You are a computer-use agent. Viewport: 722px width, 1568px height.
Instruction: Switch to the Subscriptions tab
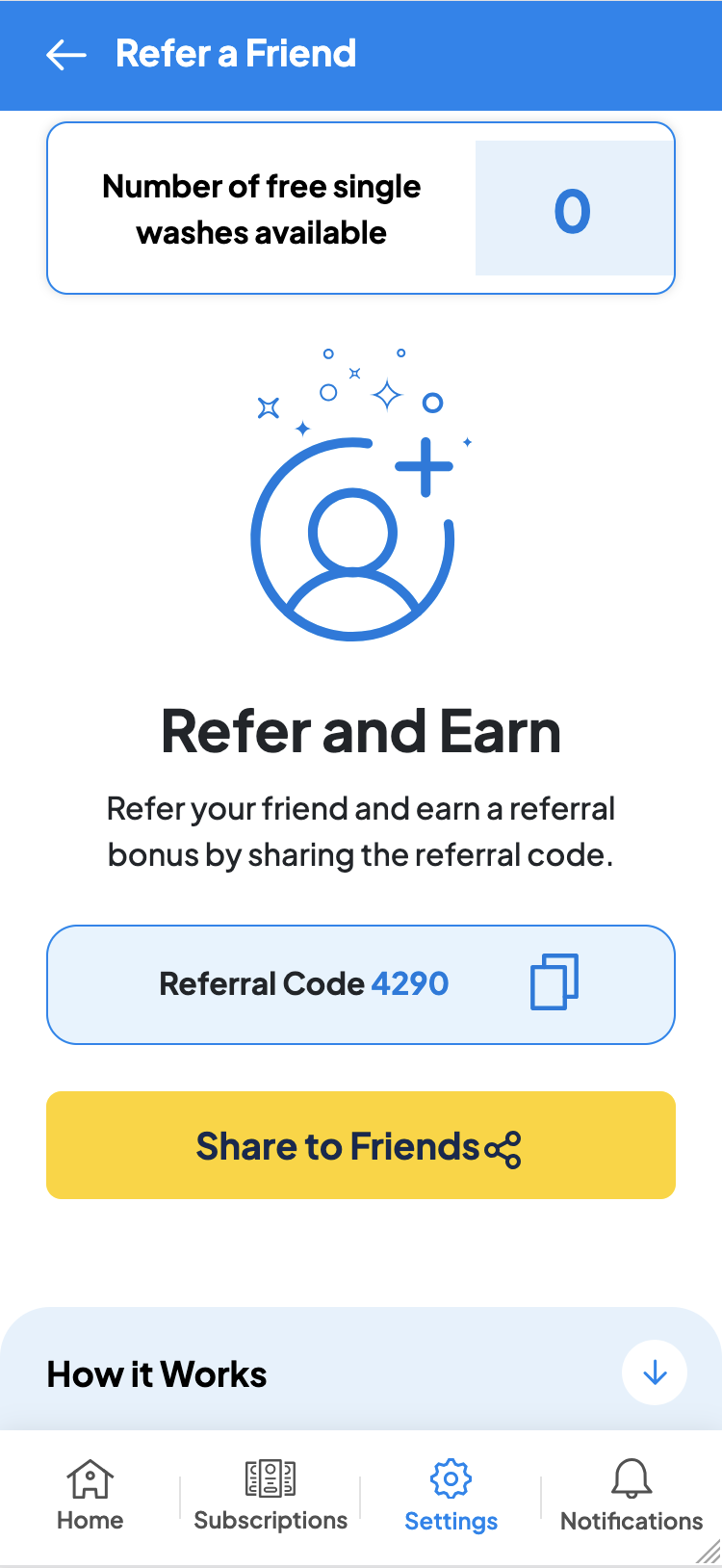pos(271,1496)
